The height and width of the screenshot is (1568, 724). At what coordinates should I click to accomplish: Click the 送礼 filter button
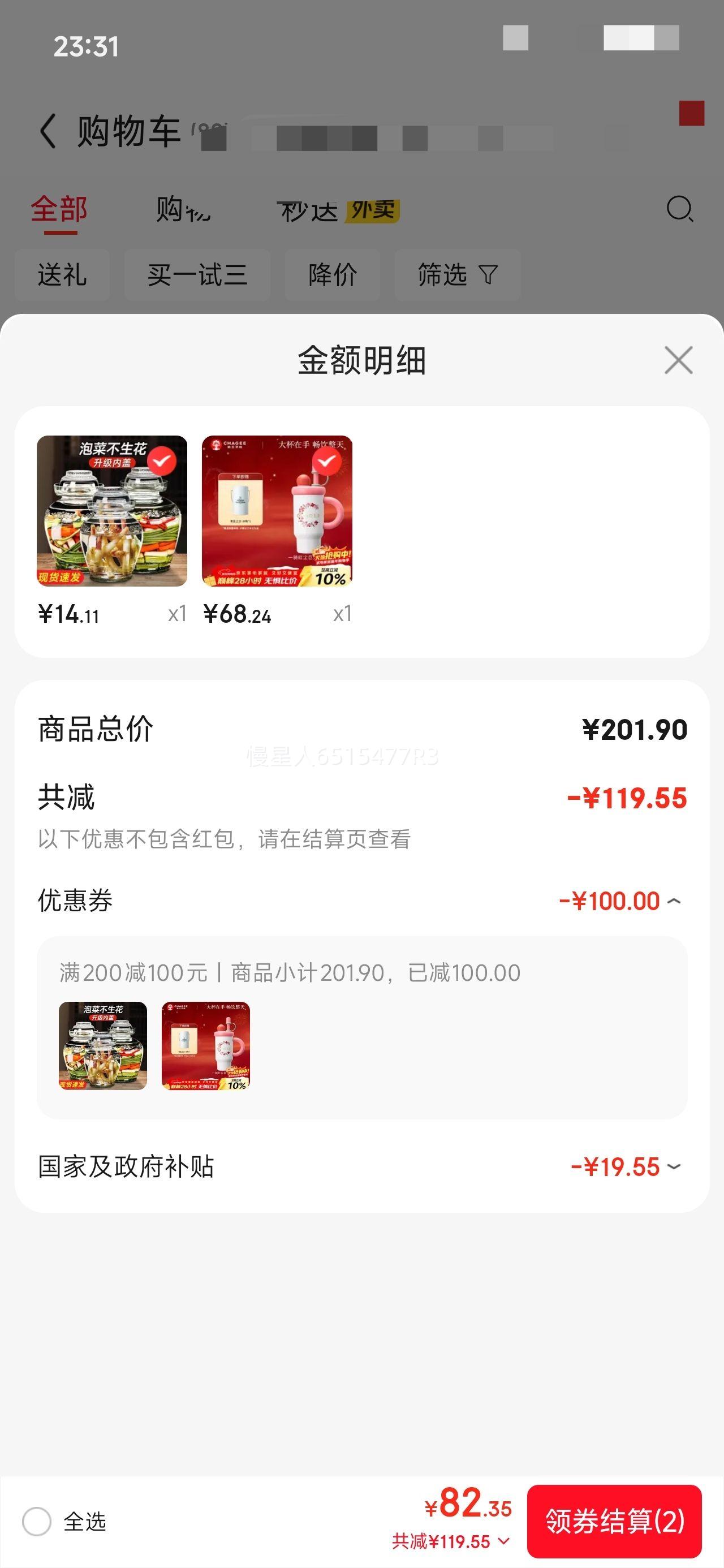62,275
